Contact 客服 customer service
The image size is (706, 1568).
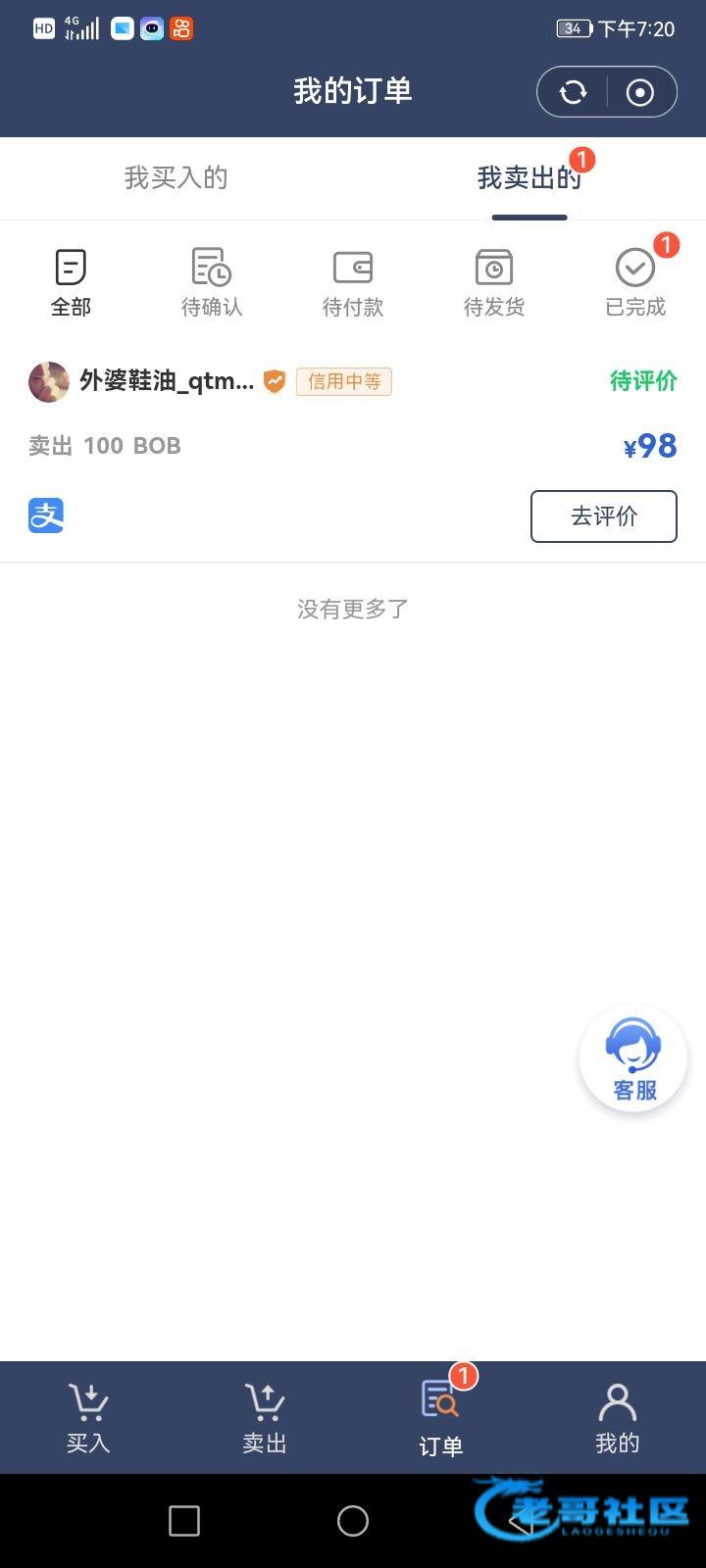click(x=633, y=1059)
